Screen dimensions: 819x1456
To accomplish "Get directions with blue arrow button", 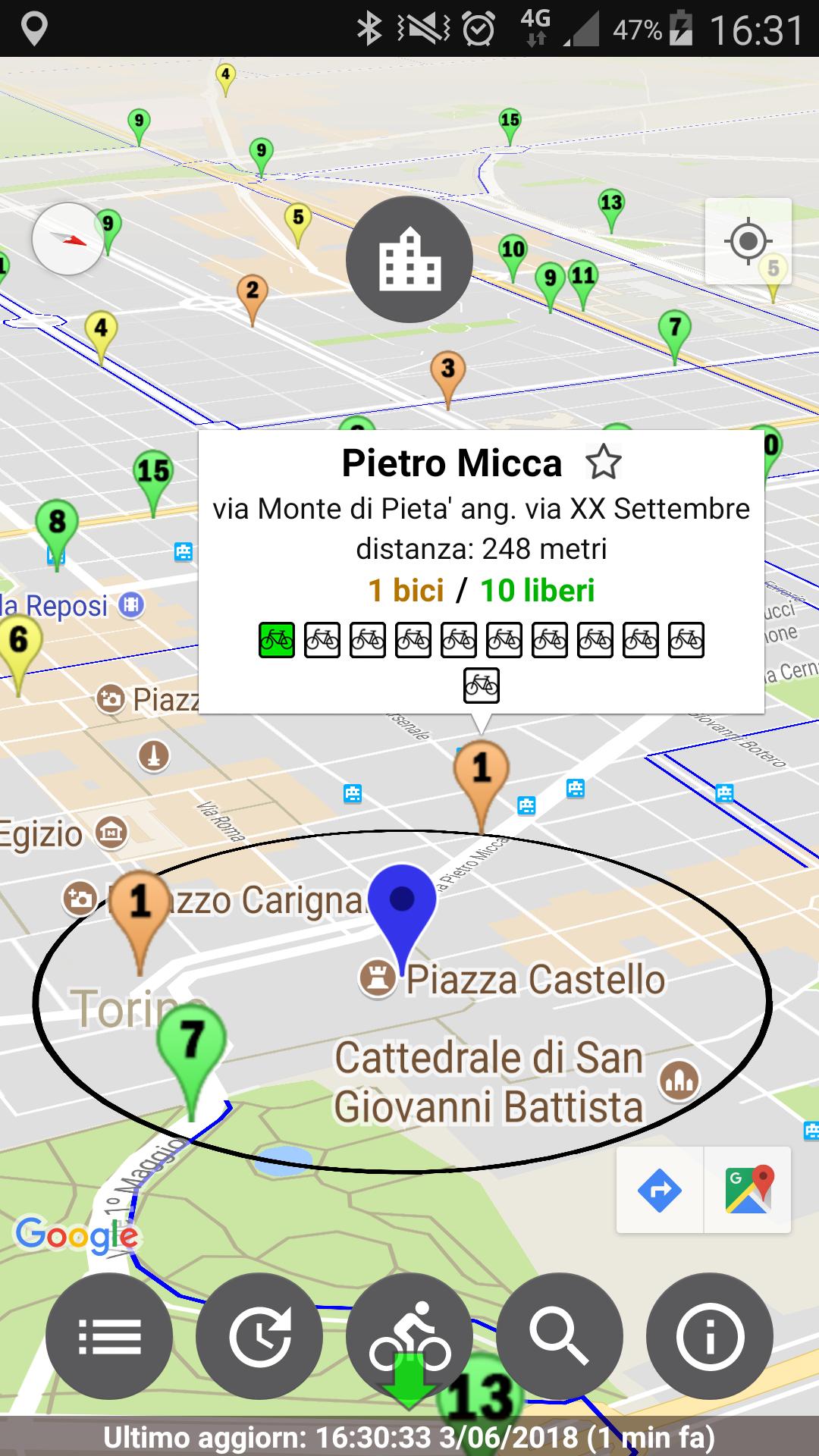I will tap(660, 1191).
